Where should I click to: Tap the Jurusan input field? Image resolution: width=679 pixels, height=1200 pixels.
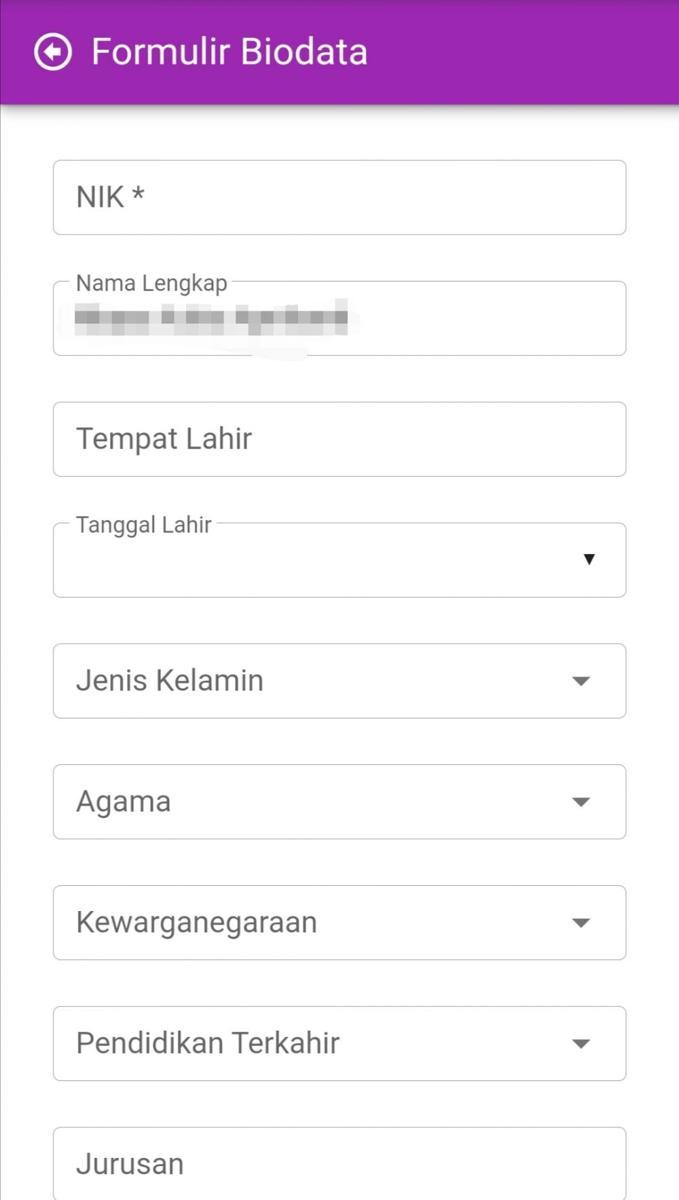339,1164
